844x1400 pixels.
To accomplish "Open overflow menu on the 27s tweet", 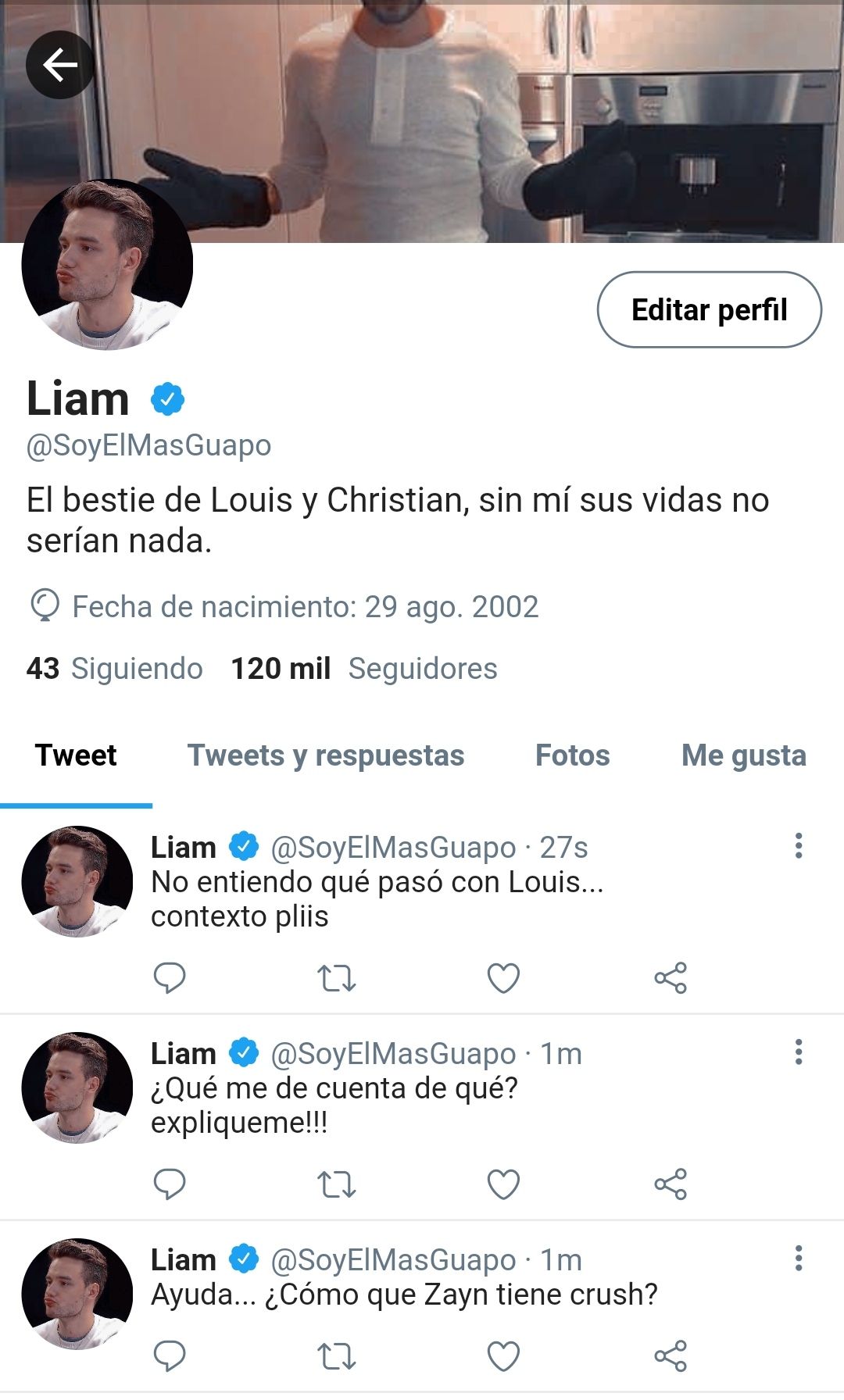I will [x=799, y=846].
